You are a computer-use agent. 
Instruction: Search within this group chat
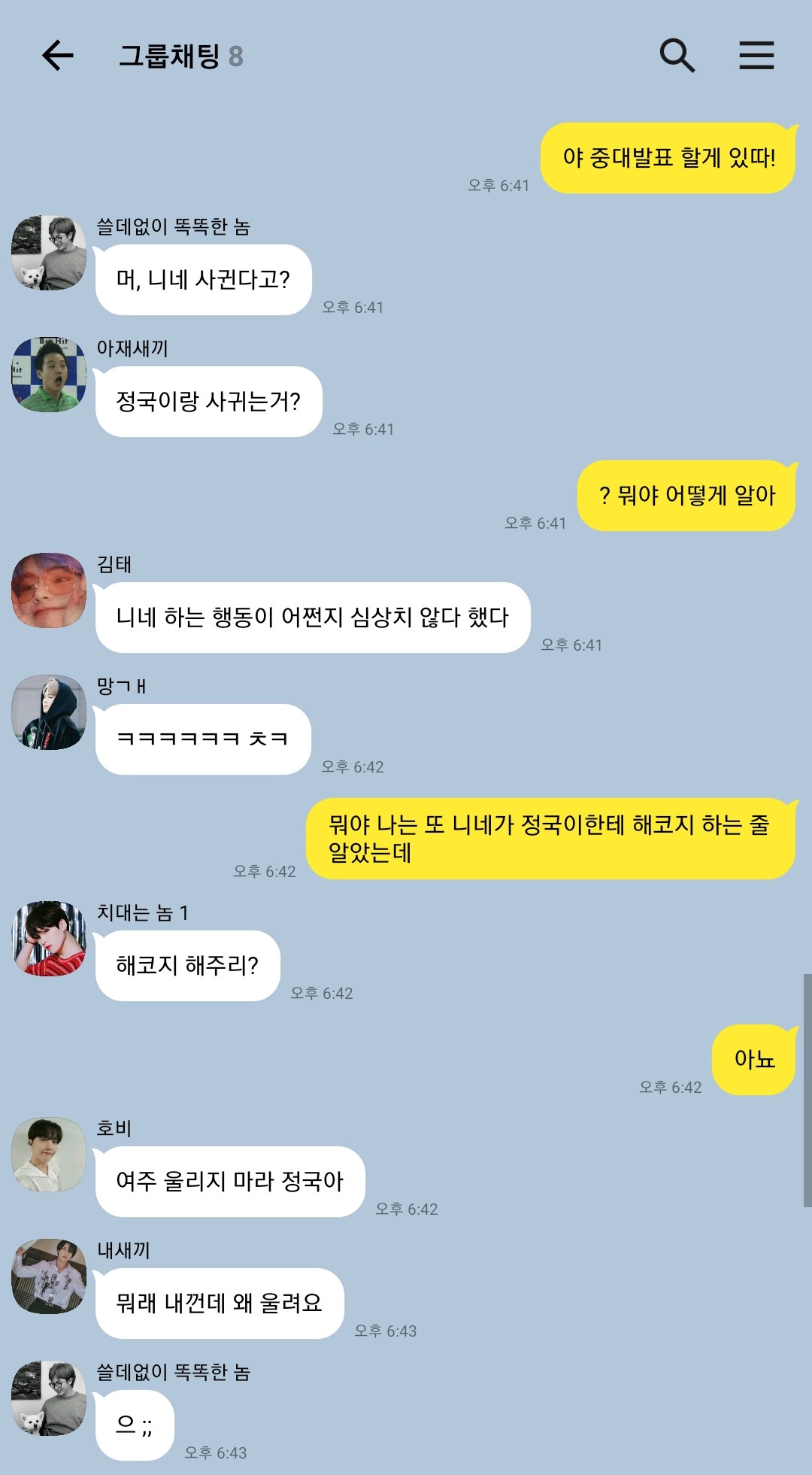677,56
